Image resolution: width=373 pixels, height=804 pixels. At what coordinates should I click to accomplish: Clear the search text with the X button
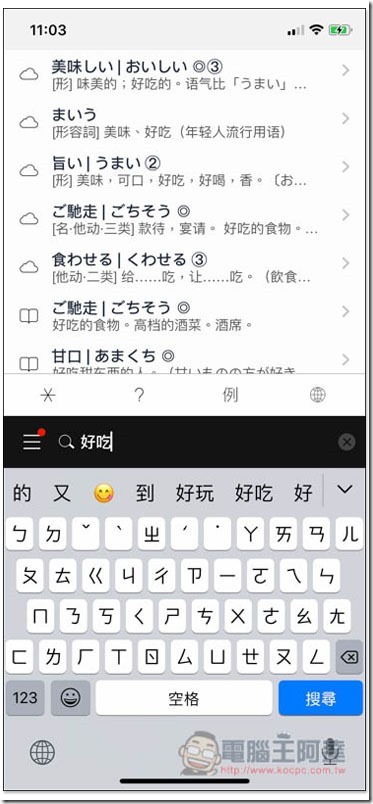coord(347,441)
